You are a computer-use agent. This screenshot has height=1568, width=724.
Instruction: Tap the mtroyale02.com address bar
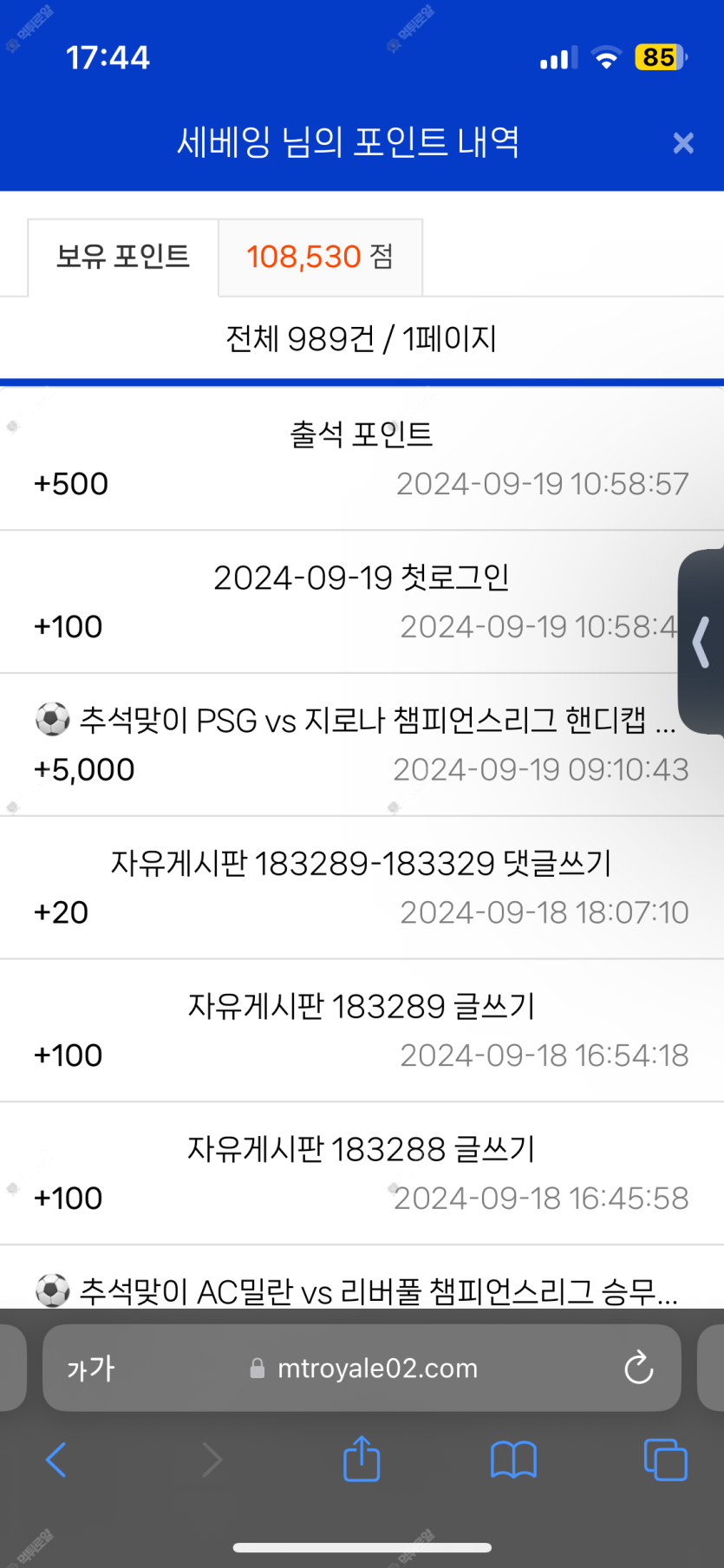[x=377, y=1369]
